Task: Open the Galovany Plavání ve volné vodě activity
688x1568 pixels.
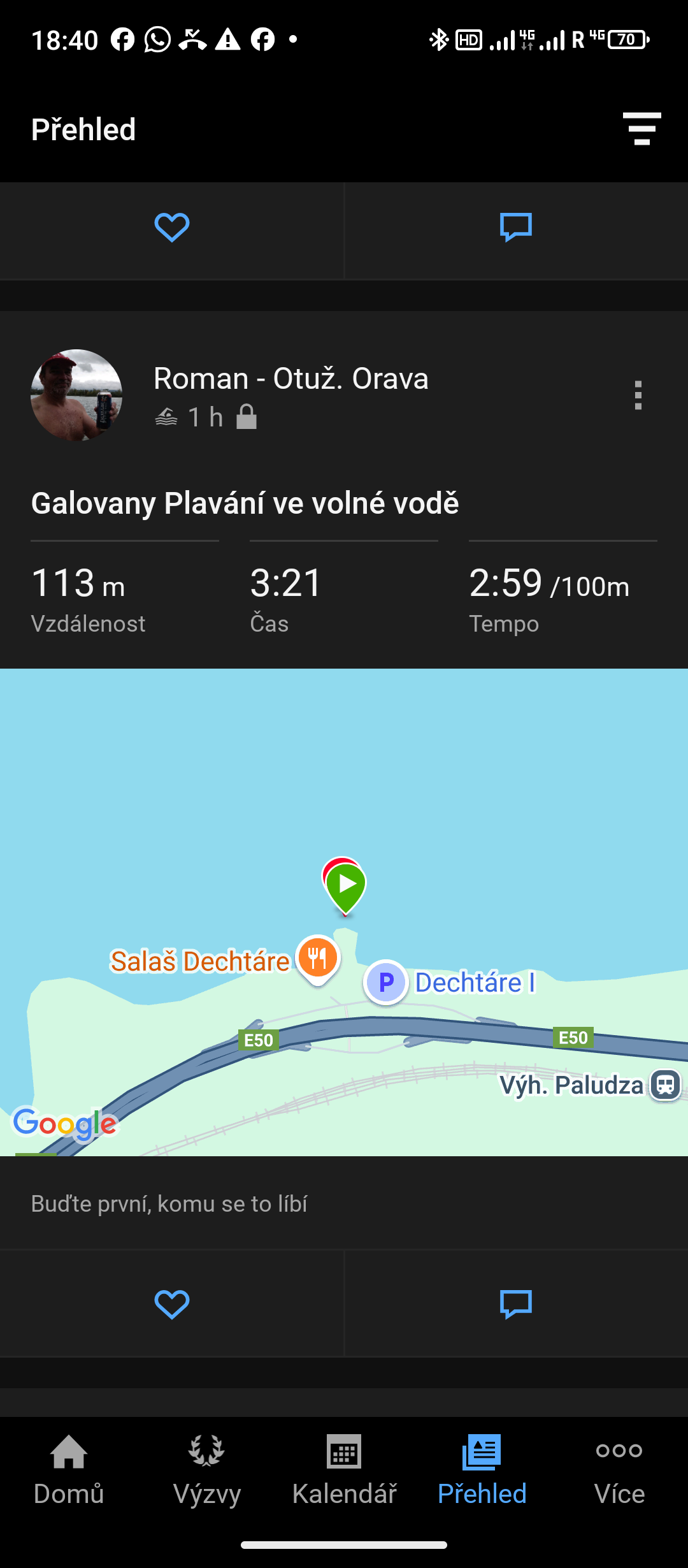Action: coord(245,503)
